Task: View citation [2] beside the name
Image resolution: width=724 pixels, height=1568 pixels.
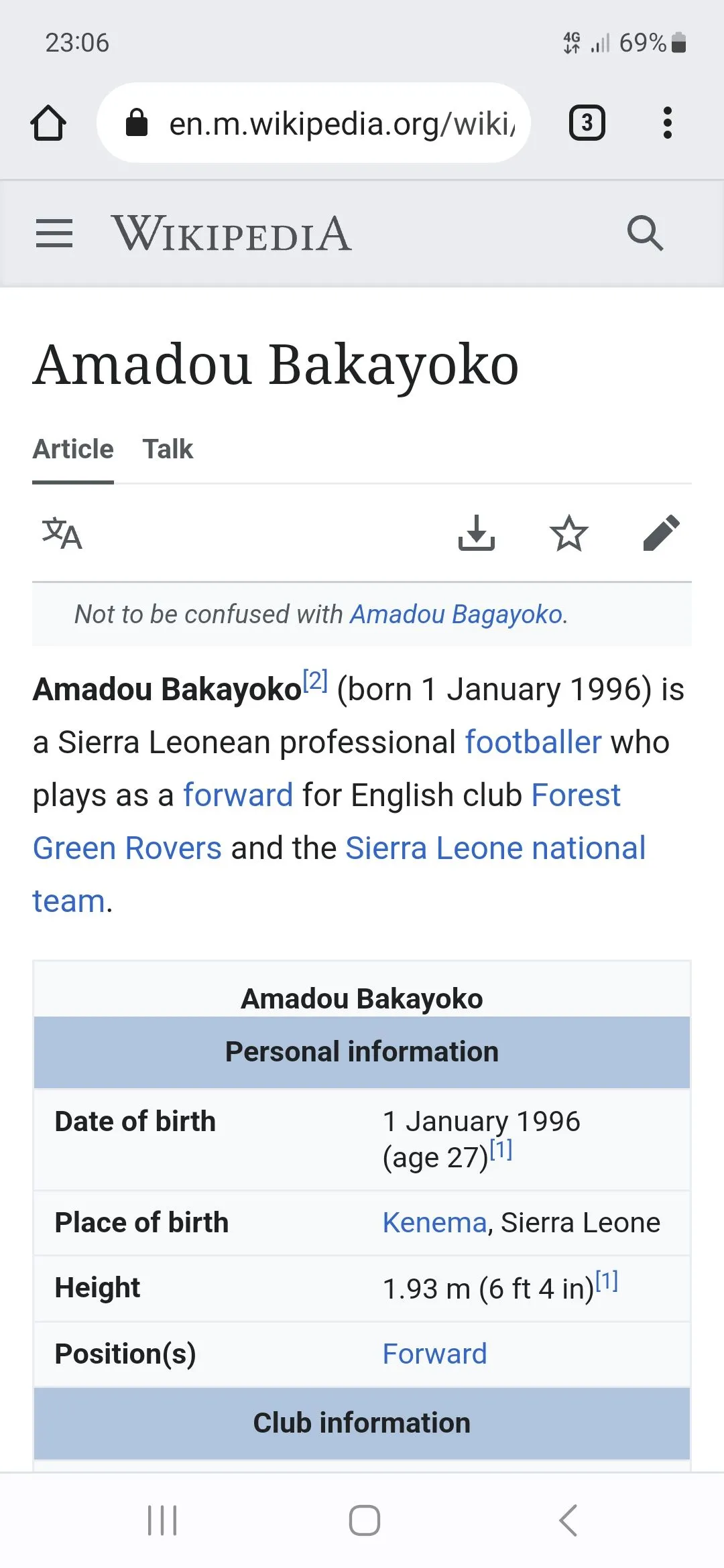Action: coord(315,681)
